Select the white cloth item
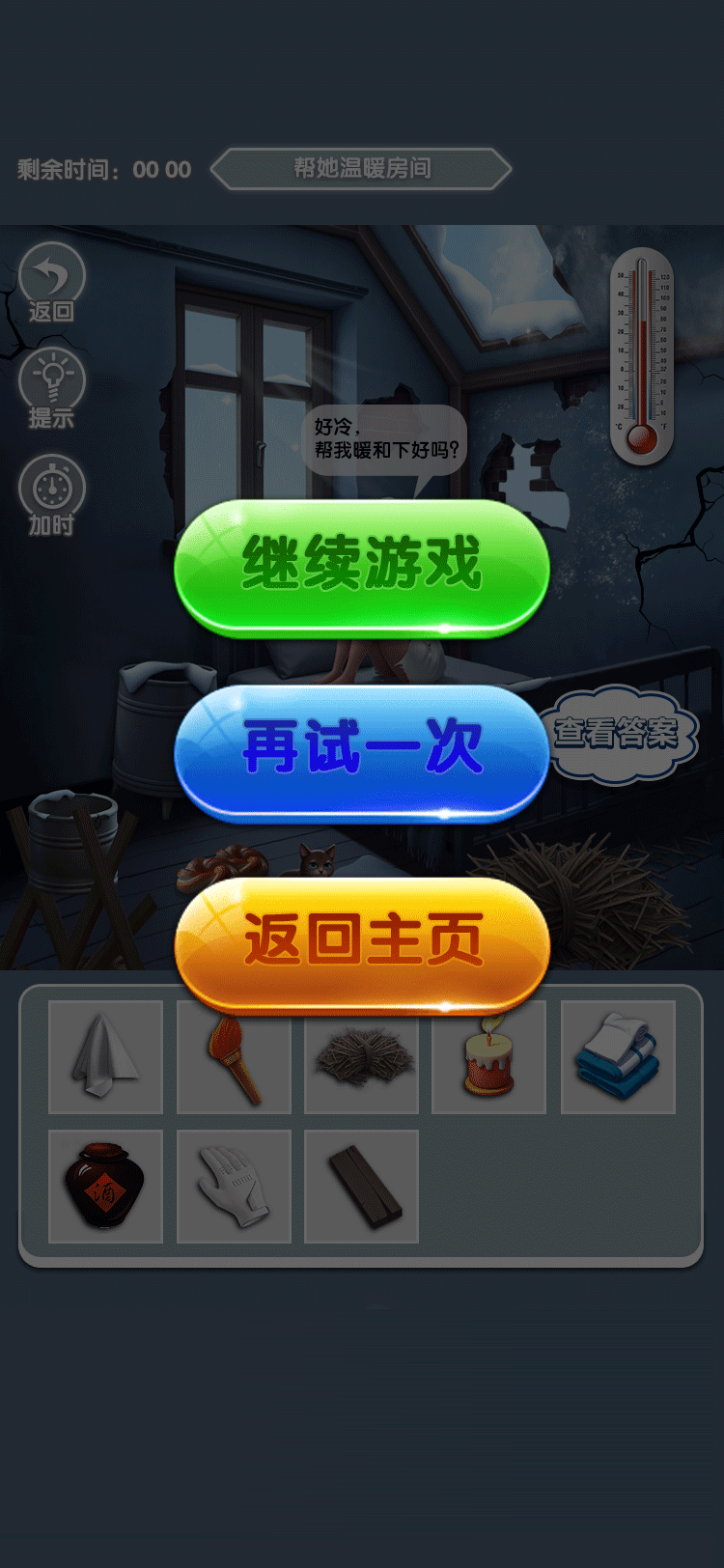 [x=105, y=1057]
